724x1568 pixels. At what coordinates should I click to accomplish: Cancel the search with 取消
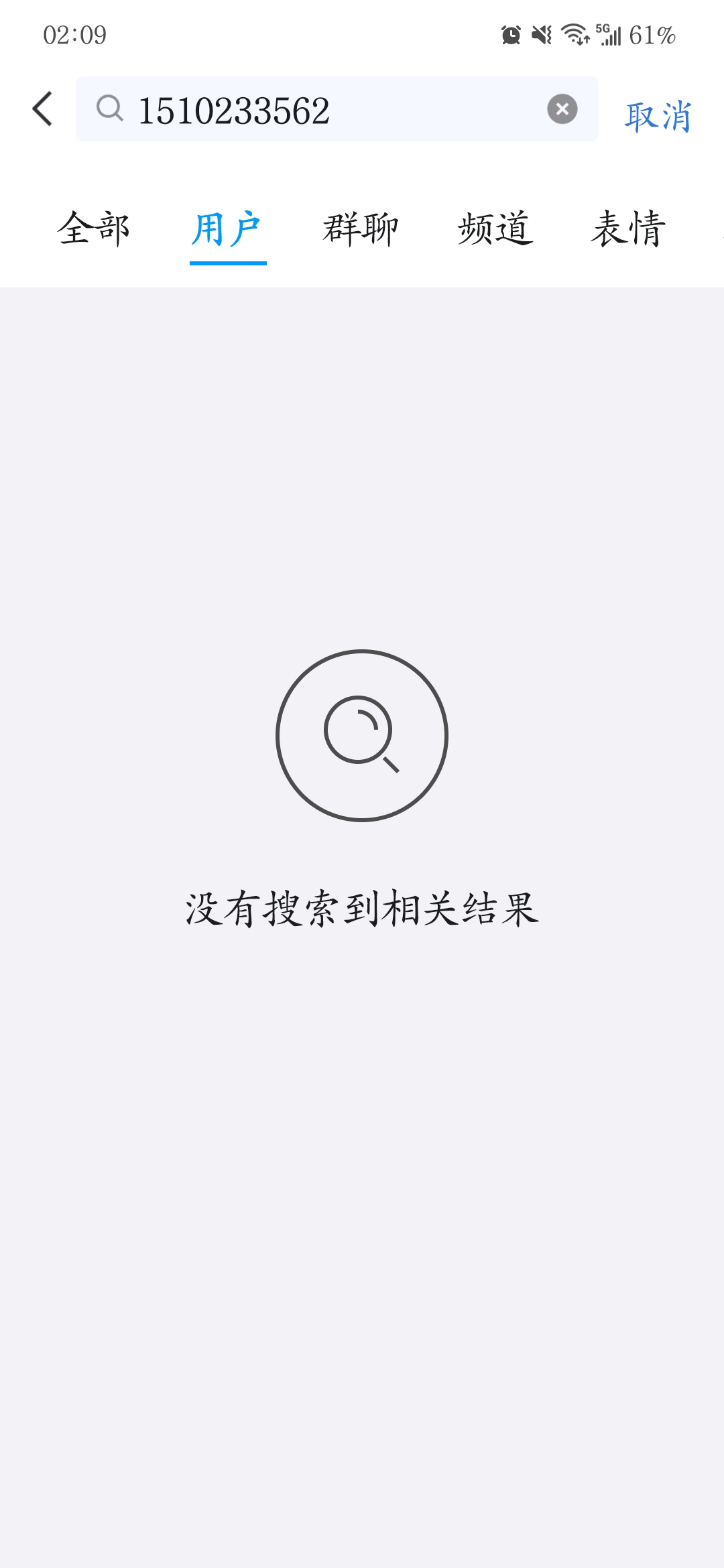657,116
